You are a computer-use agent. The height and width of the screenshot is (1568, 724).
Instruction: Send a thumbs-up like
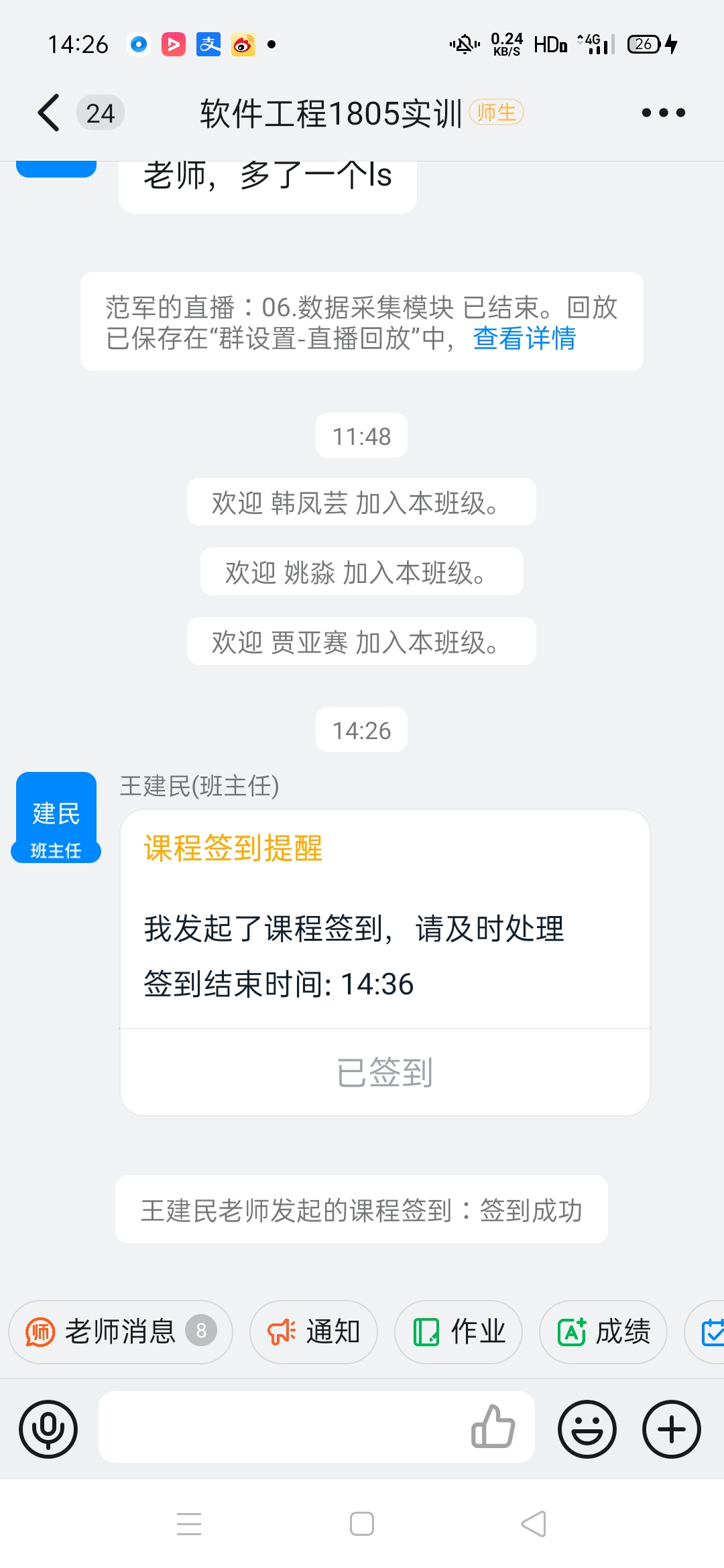tap(493, 1427)
